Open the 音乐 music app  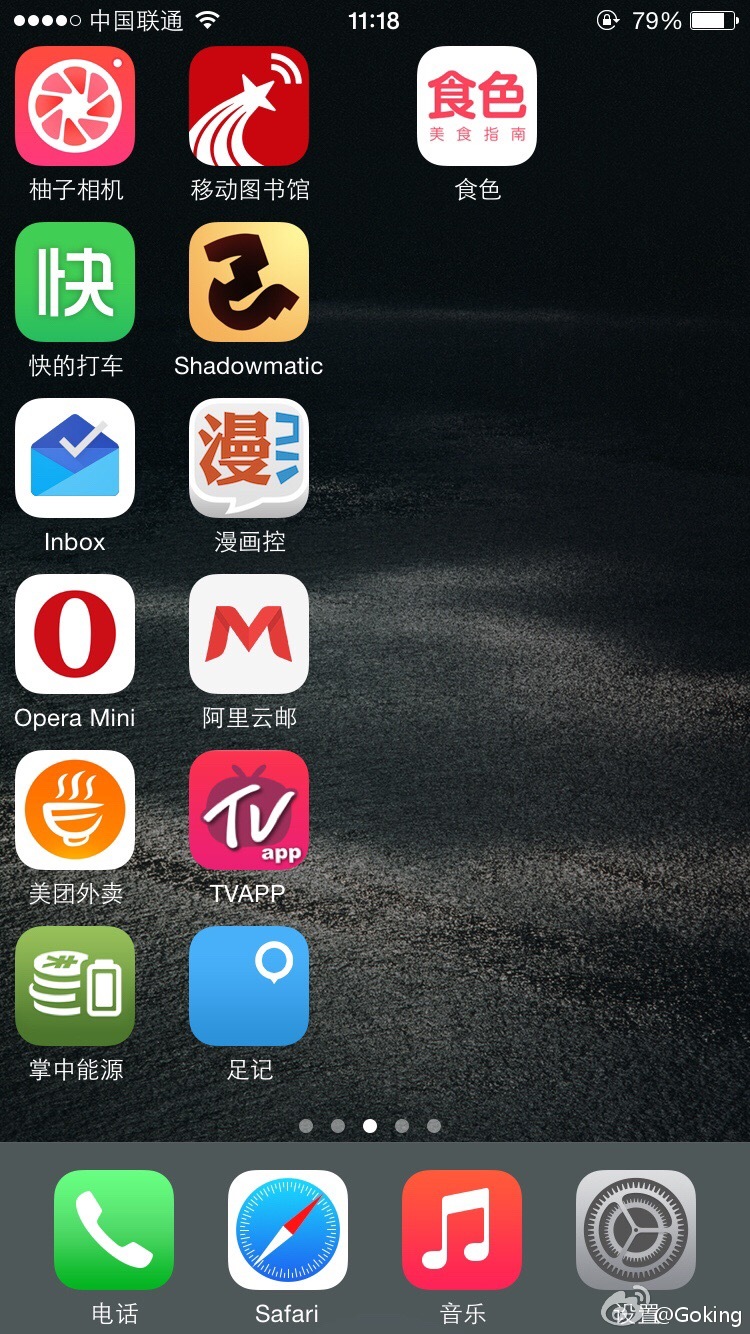[x=462, y=1230]
